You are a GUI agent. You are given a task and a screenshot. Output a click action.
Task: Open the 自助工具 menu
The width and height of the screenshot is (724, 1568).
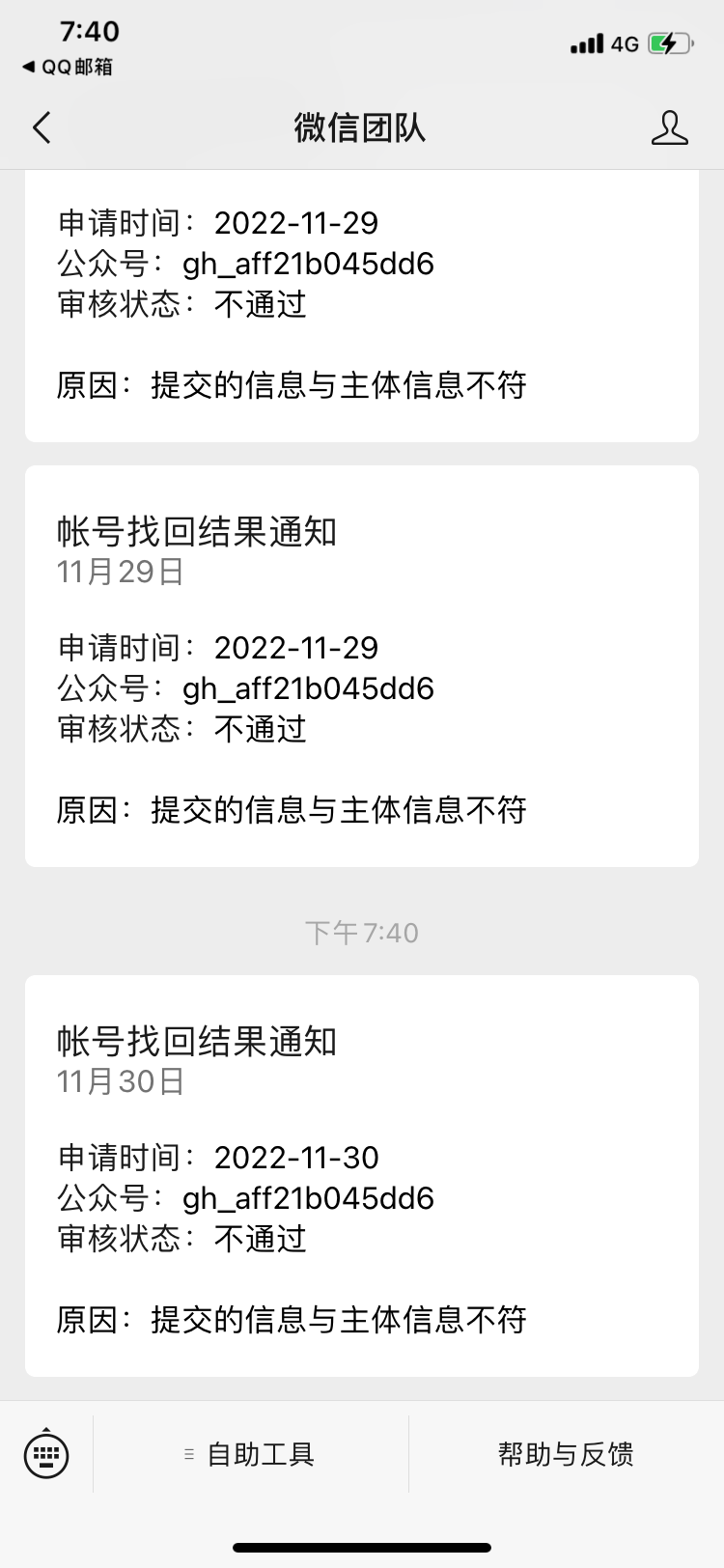[x=251, y=1454]
